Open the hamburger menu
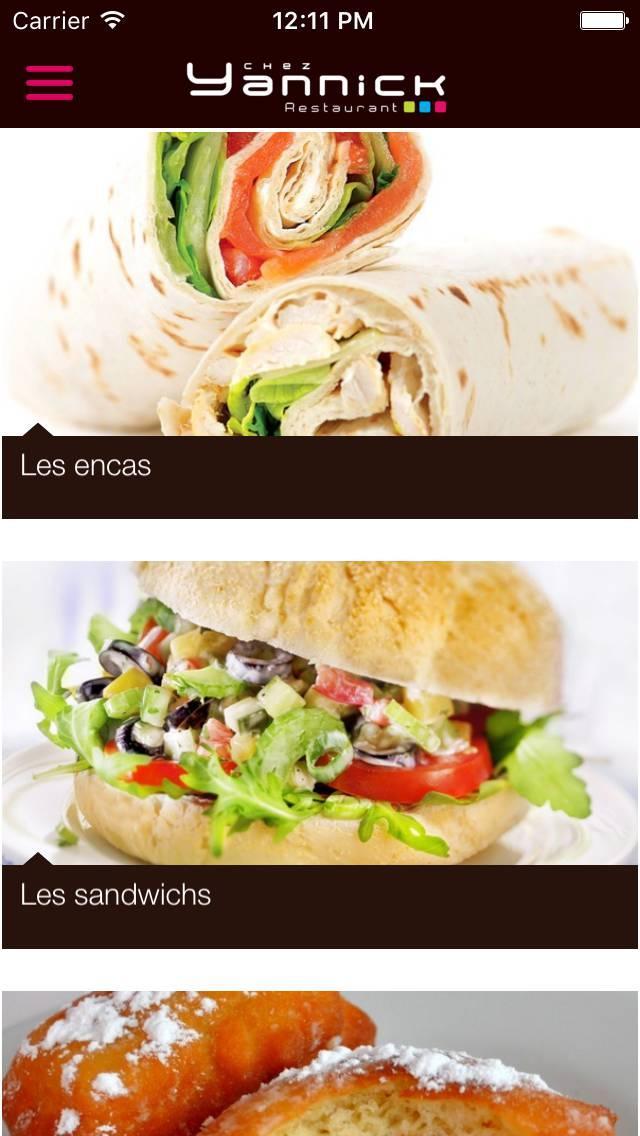The width and height of the screenshot is (640, 1136). [49, 82]
